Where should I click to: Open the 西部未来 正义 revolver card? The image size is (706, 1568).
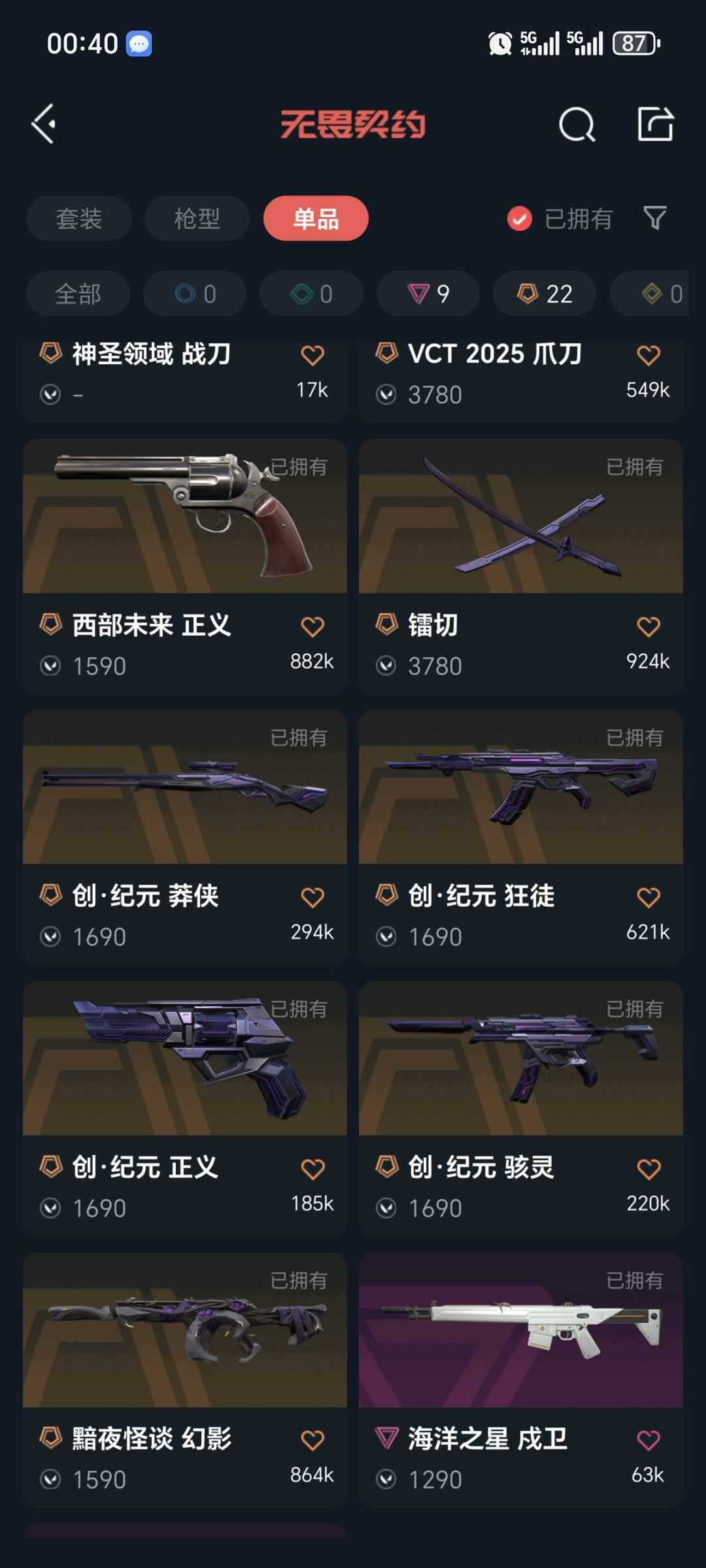(185, 566)
